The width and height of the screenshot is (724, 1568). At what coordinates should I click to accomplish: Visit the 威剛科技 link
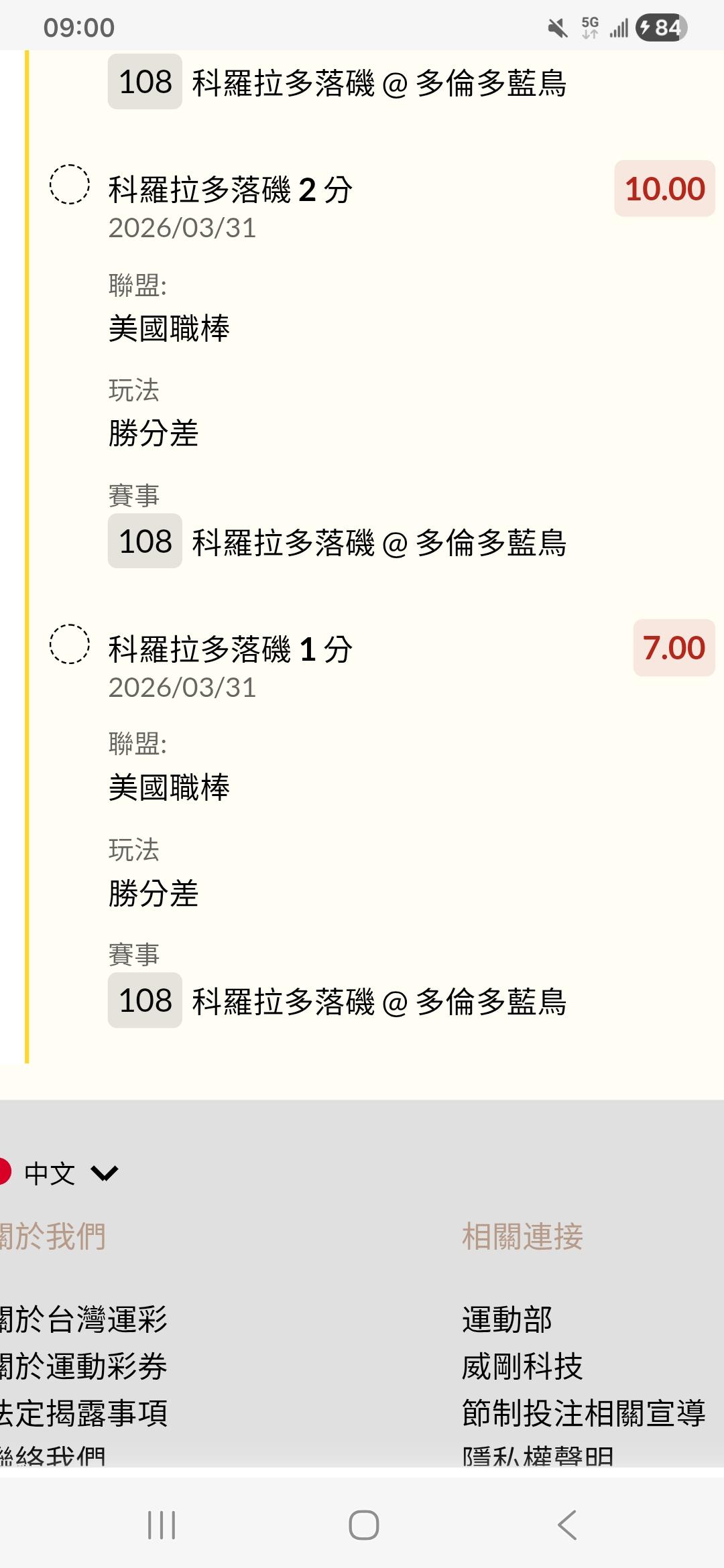tap(522, 1366)
